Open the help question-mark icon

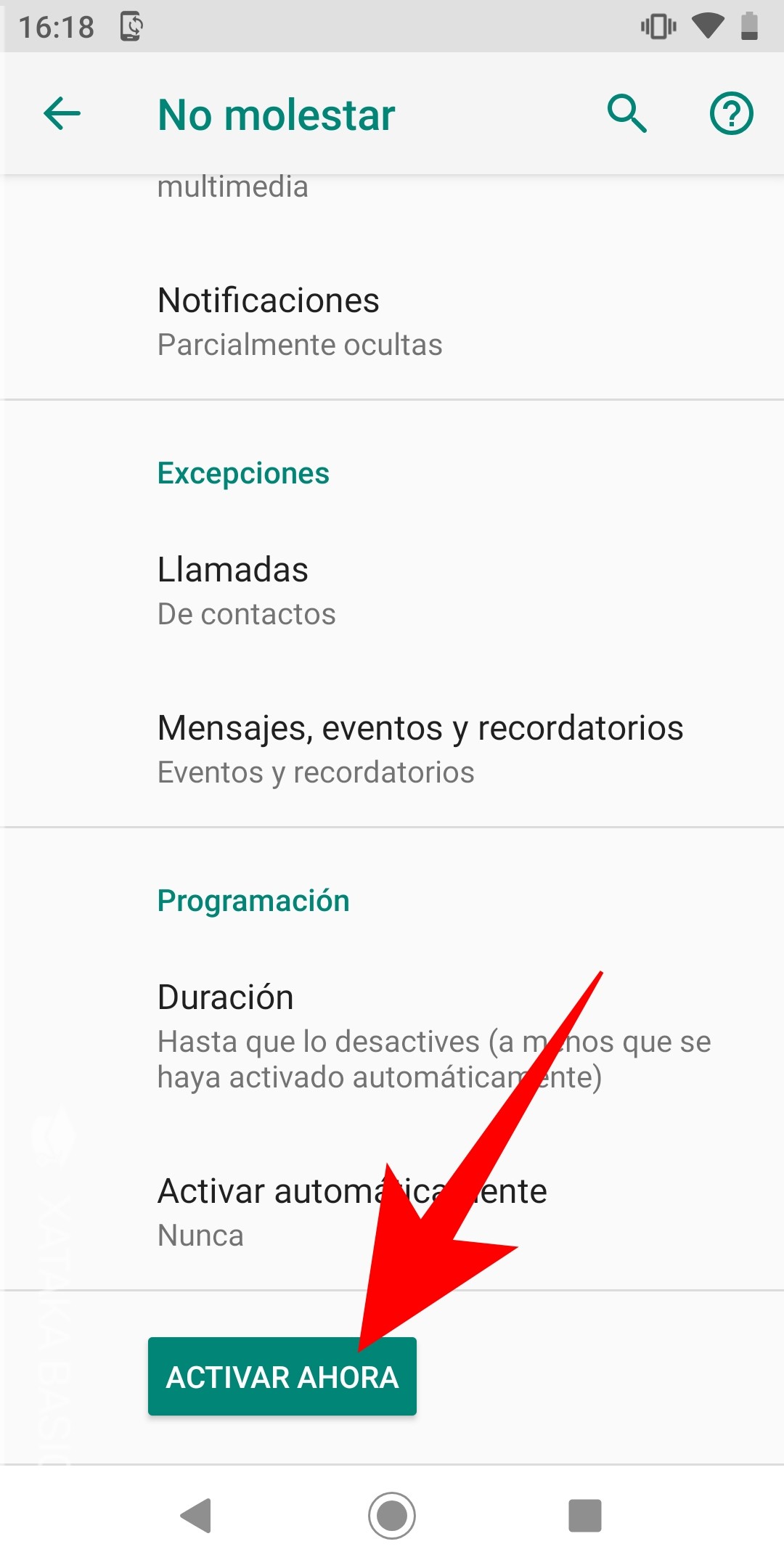(731, 114)
